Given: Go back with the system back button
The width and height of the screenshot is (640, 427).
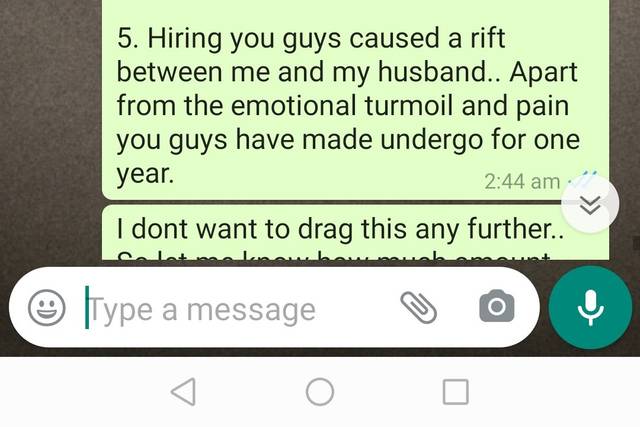Looking at the screenshot, I should coord(183,392).
